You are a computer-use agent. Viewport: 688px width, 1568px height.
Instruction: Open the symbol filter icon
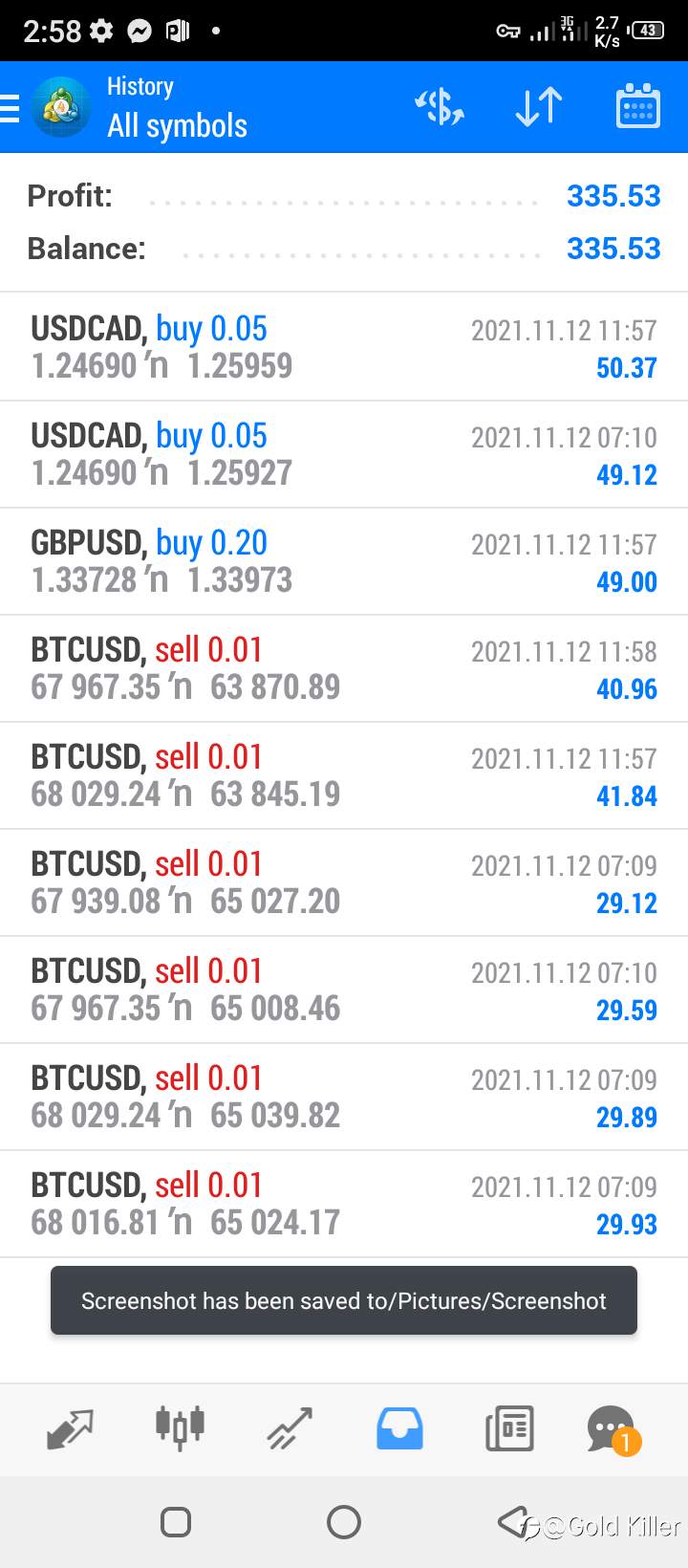click(440, 107)
